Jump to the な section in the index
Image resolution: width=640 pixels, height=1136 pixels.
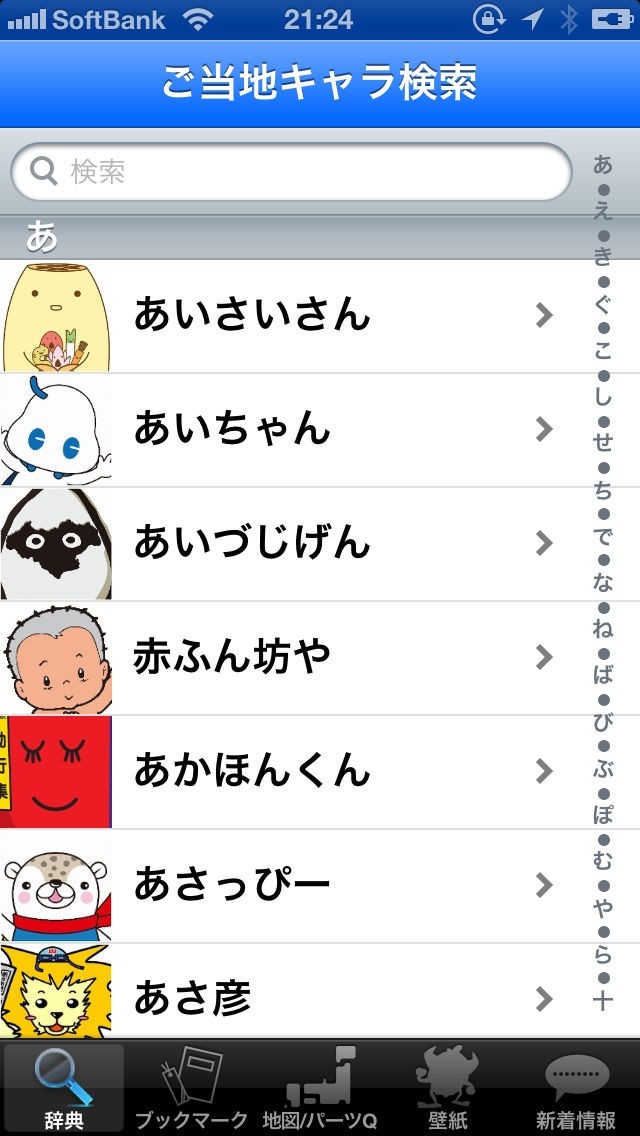click(x=602, y=582)
